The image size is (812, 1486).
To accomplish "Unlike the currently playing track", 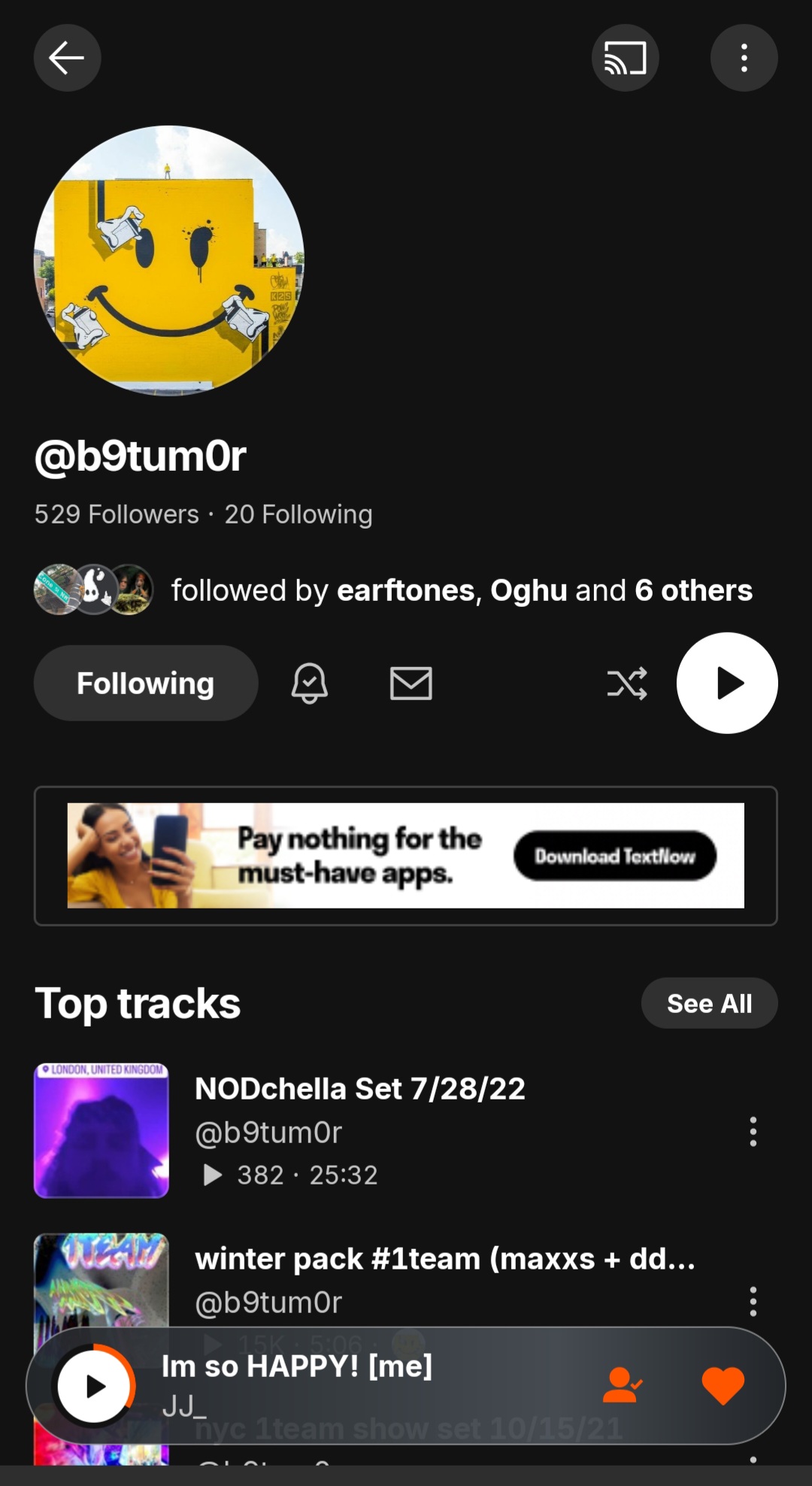I will [x=723, y=1385].
